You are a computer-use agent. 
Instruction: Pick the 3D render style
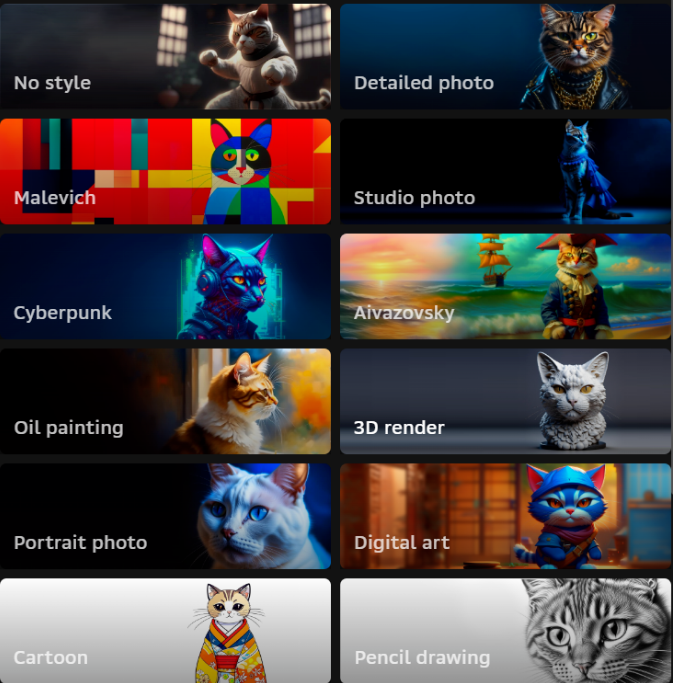pos(505,402)
